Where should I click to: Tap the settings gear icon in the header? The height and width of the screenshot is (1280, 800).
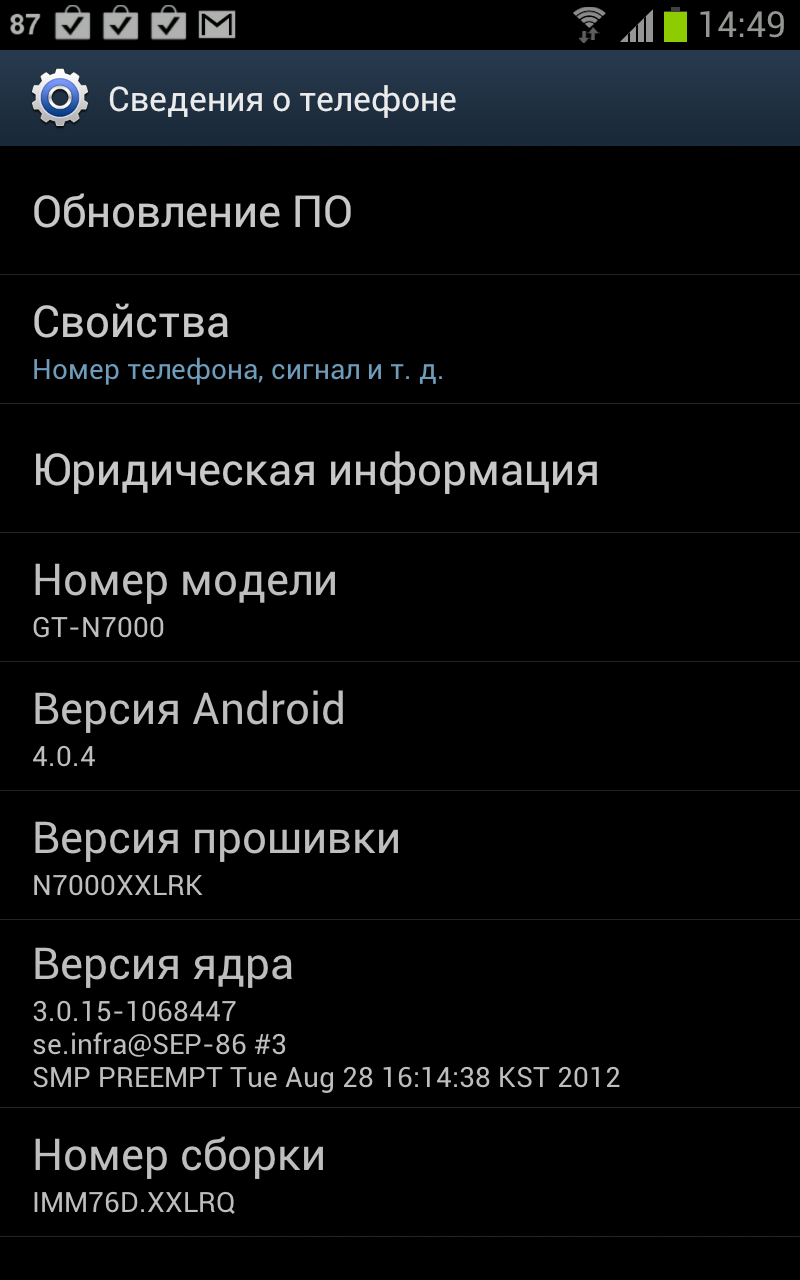[x=60, y=98]
